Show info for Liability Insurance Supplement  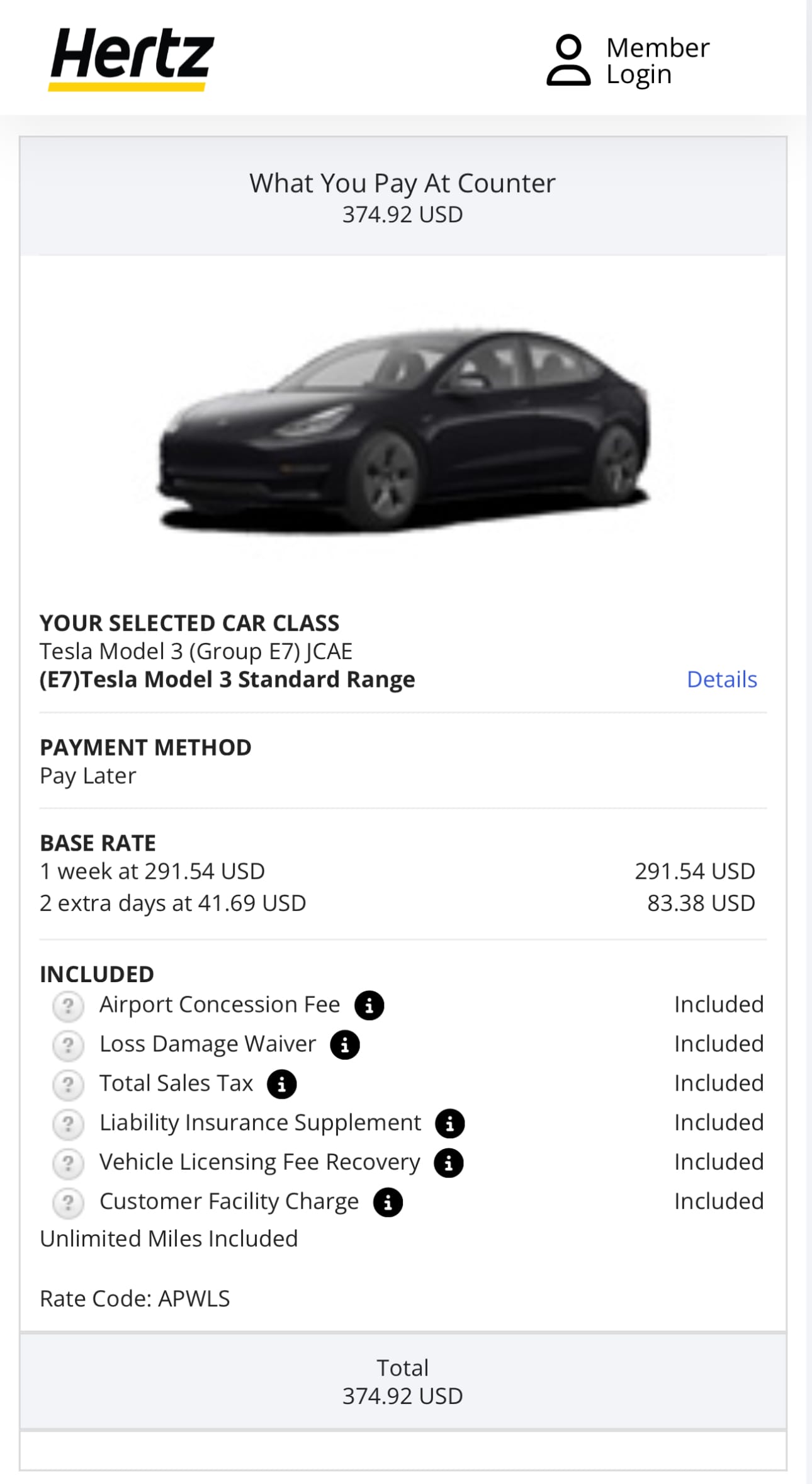pos(450,1123)
